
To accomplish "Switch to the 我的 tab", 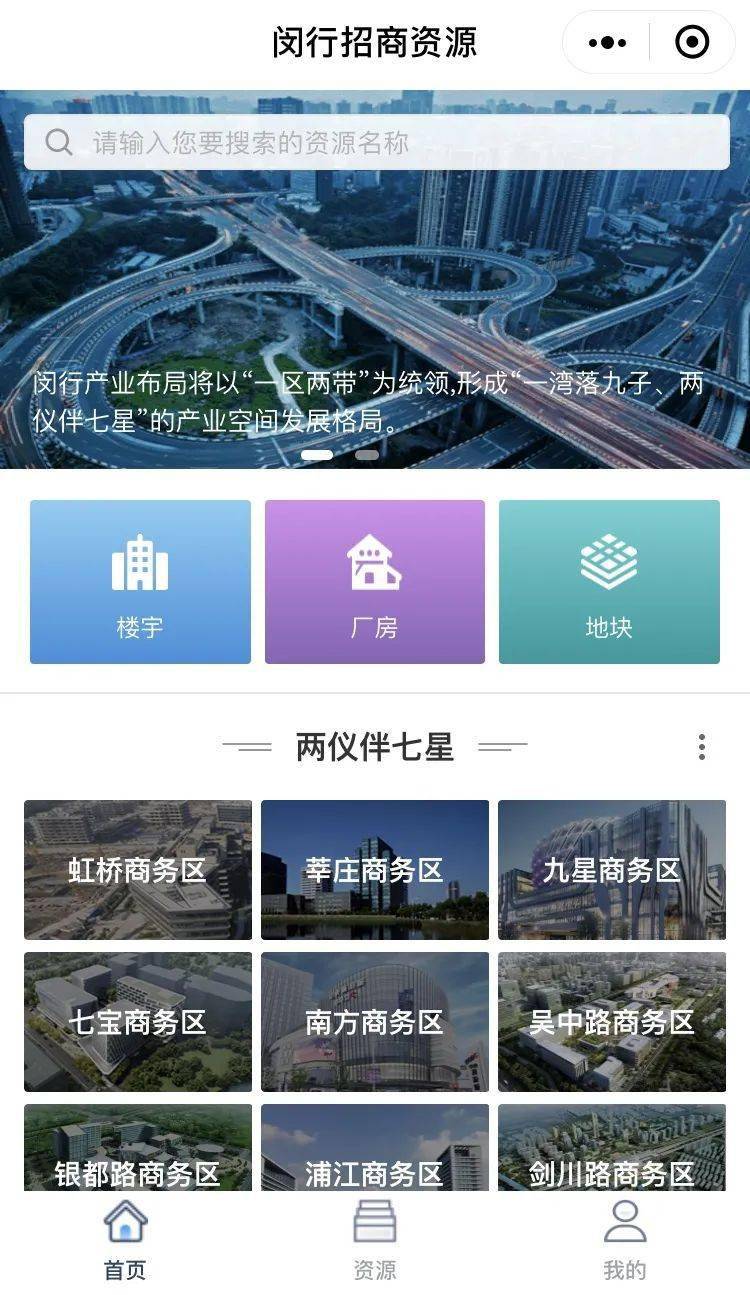I will 625,1241.
